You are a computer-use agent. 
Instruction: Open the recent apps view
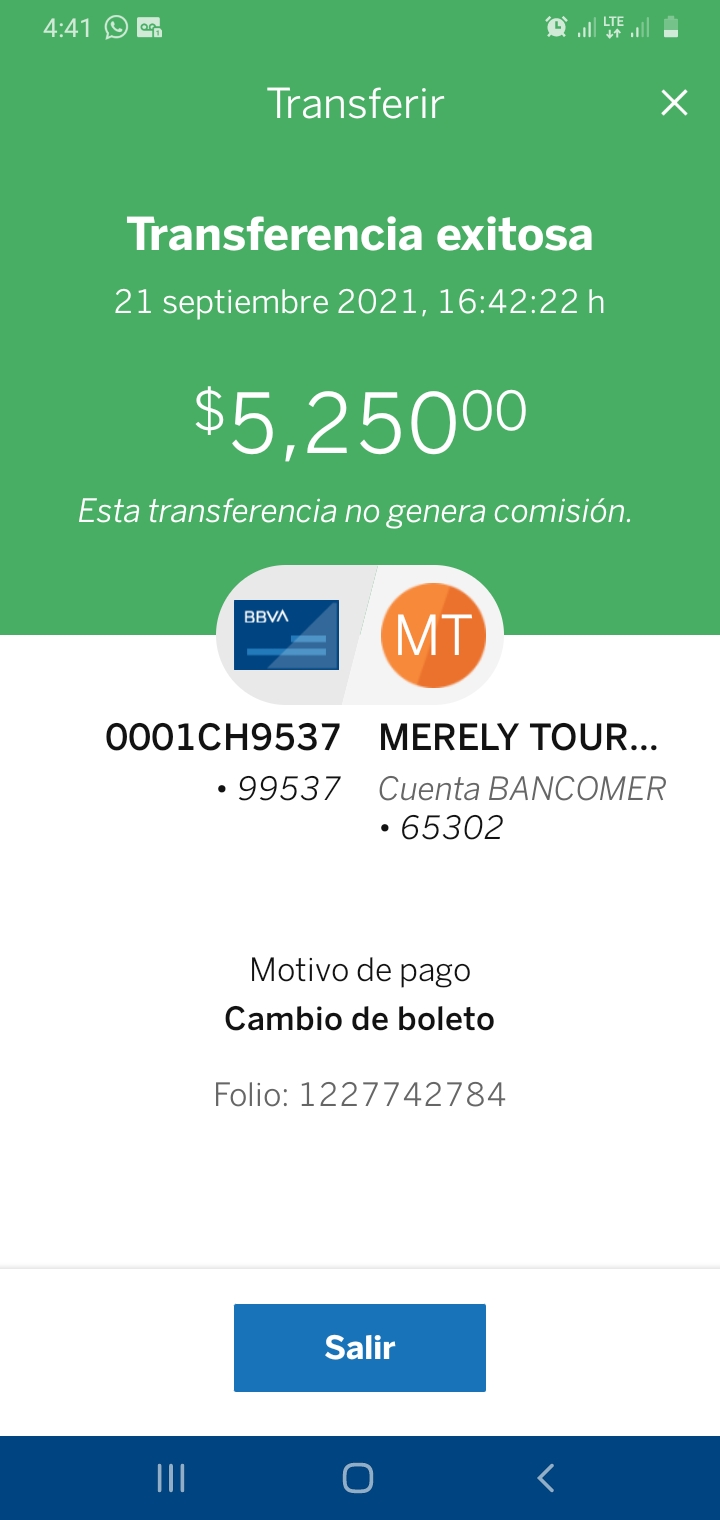(171, 1478)
